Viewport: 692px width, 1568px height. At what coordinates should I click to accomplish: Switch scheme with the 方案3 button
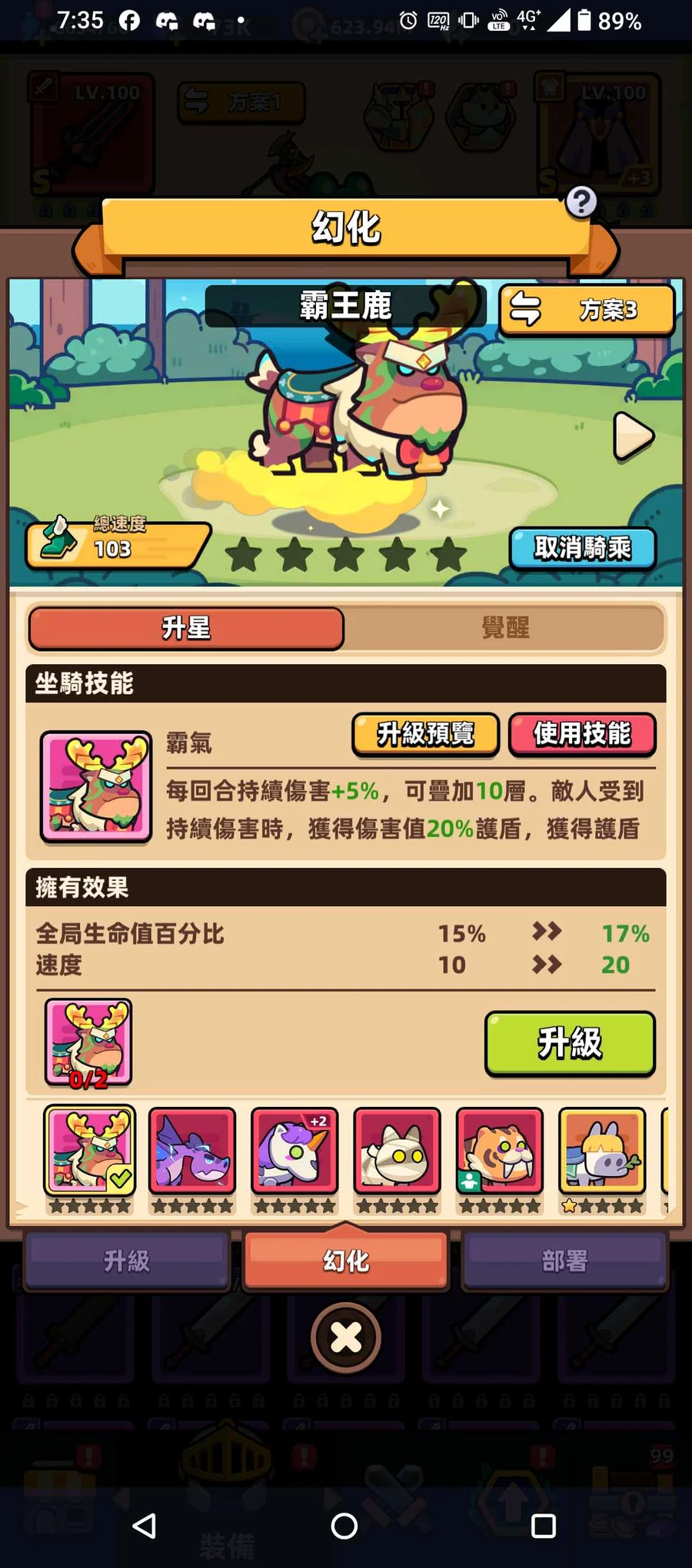(587, 310)
